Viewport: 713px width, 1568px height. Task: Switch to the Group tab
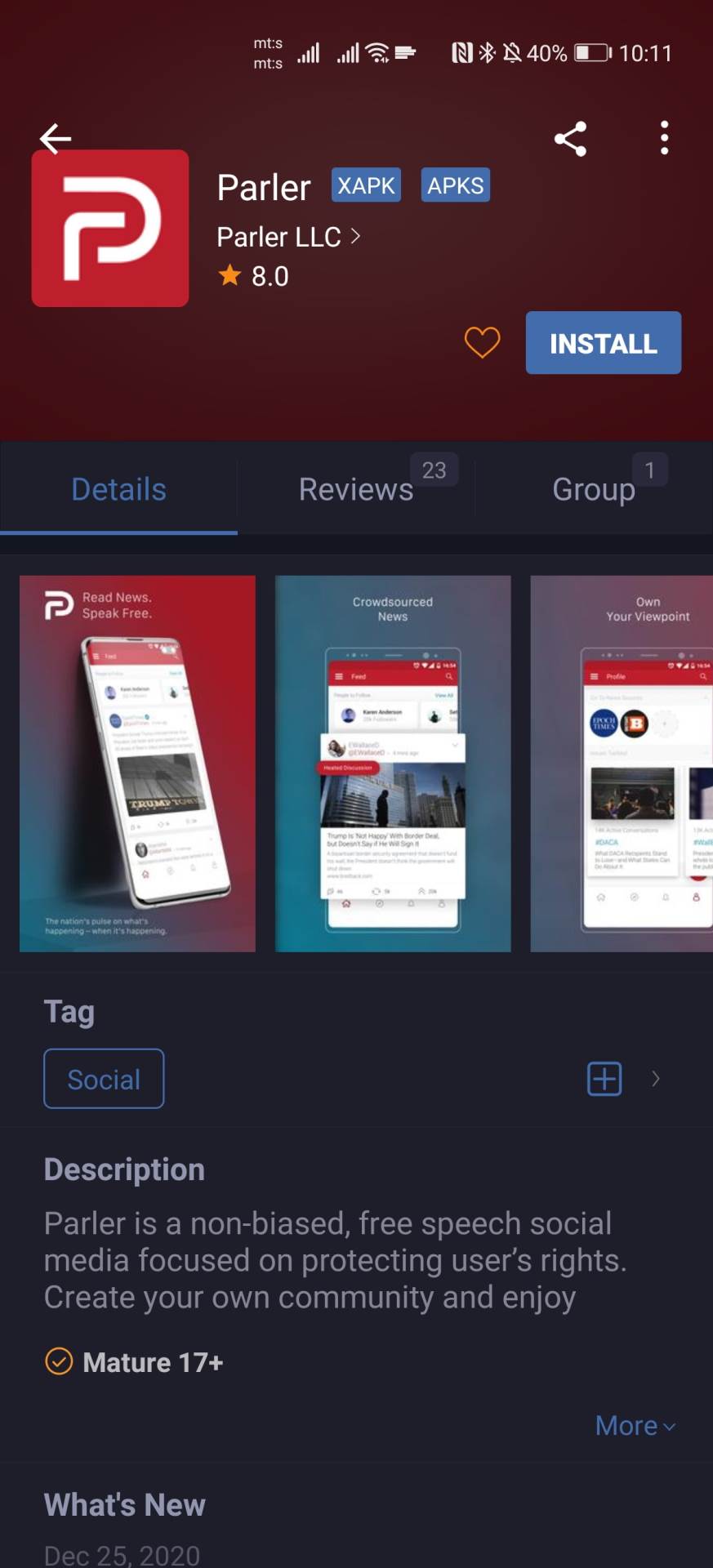(x=594, y=489)
